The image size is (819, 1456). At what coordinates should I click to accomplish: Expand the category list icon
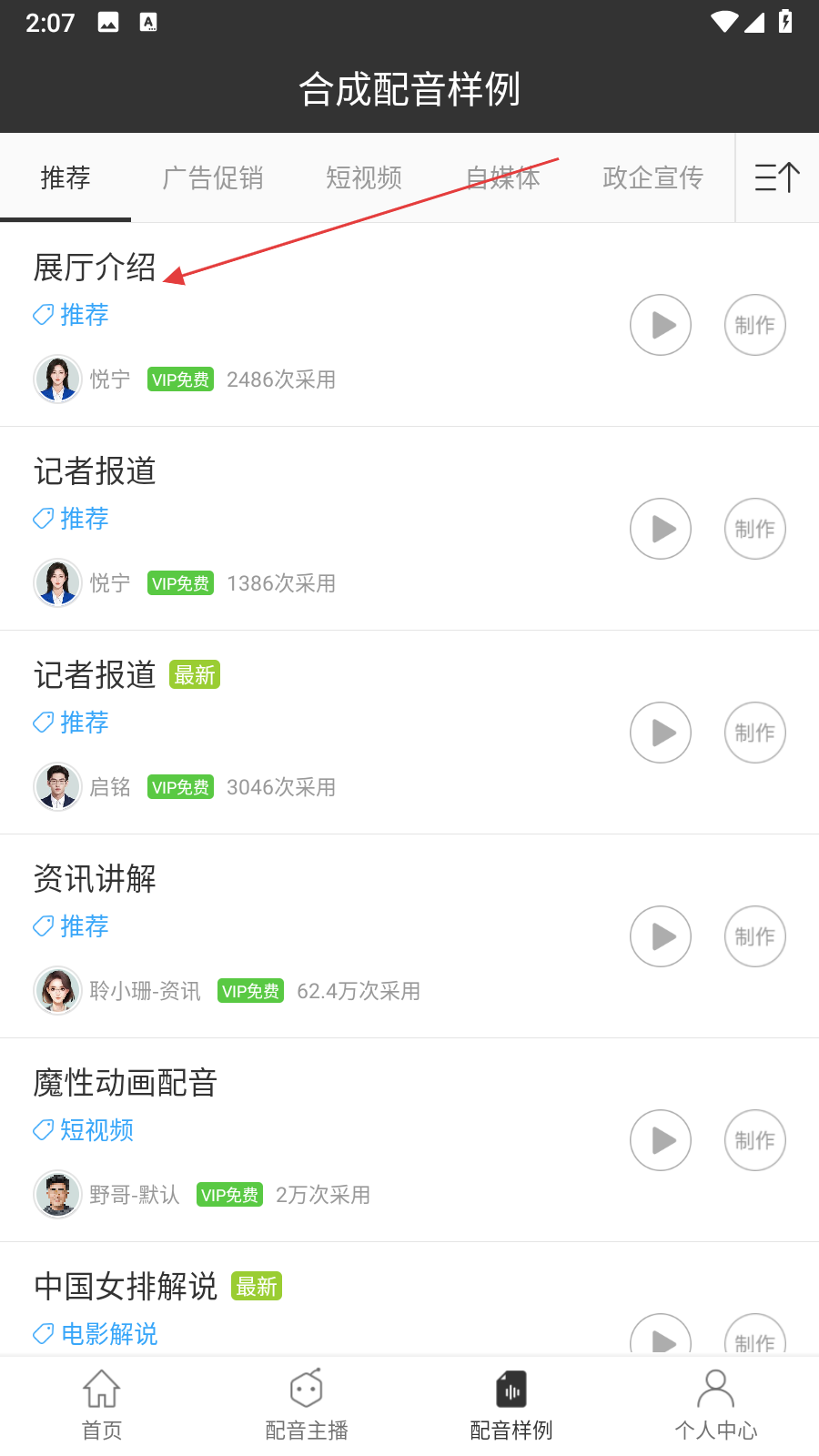tap(777, 177)
